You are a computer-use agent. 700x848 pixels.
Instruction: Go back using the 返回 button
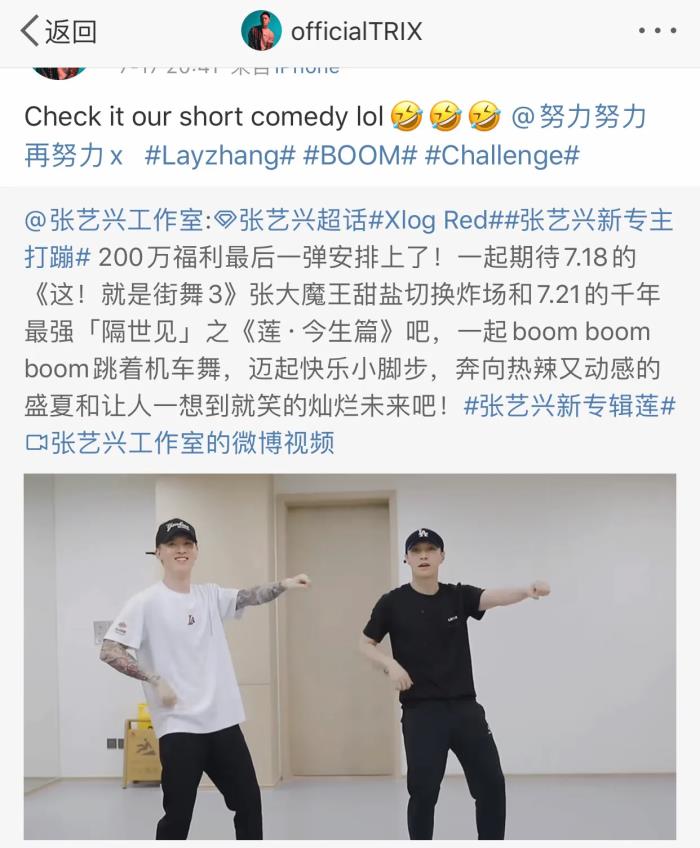tap(58, 32)
